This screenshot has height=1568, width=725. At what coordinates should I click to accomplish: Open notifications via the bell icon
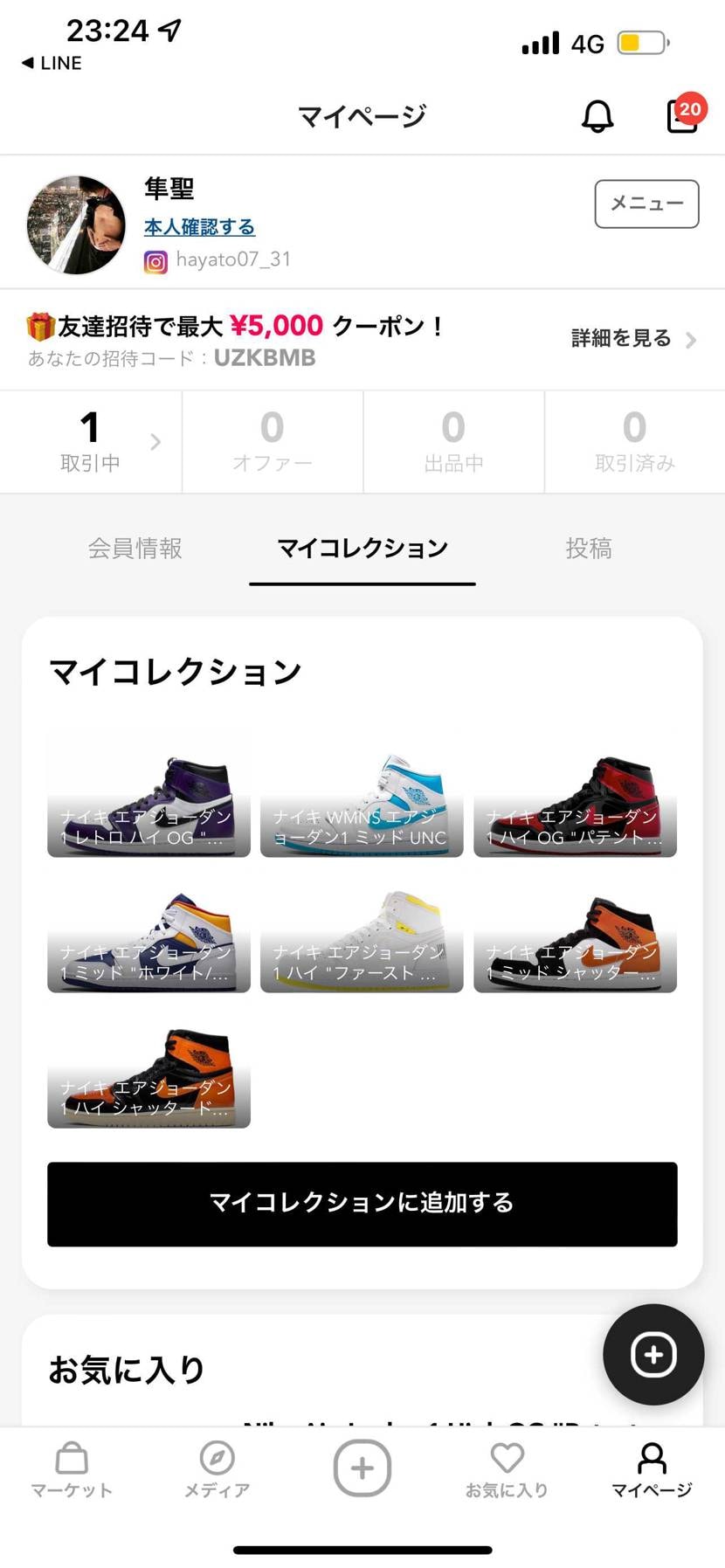(x=597, y=115)
